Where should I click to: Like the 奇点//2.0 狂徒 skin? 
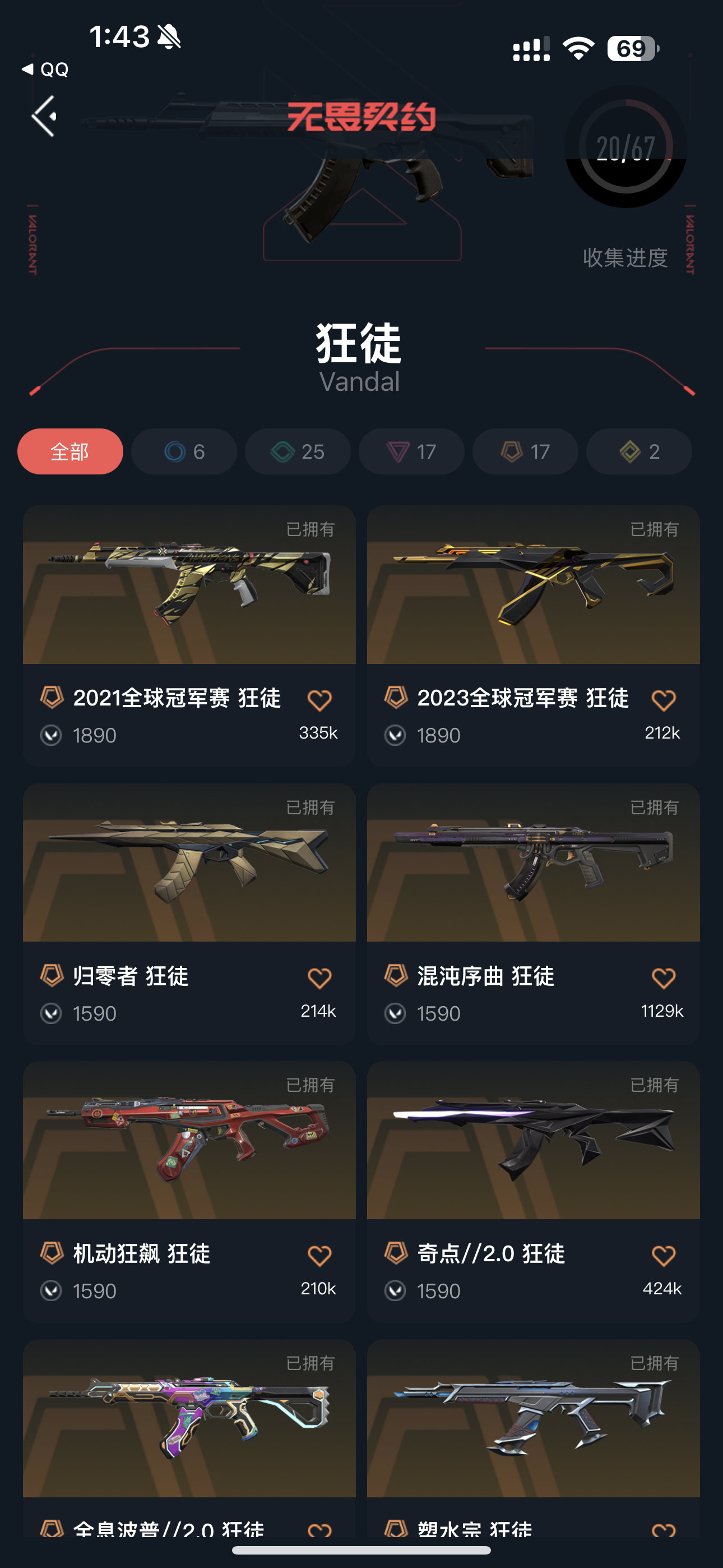tap(664, 1256)
